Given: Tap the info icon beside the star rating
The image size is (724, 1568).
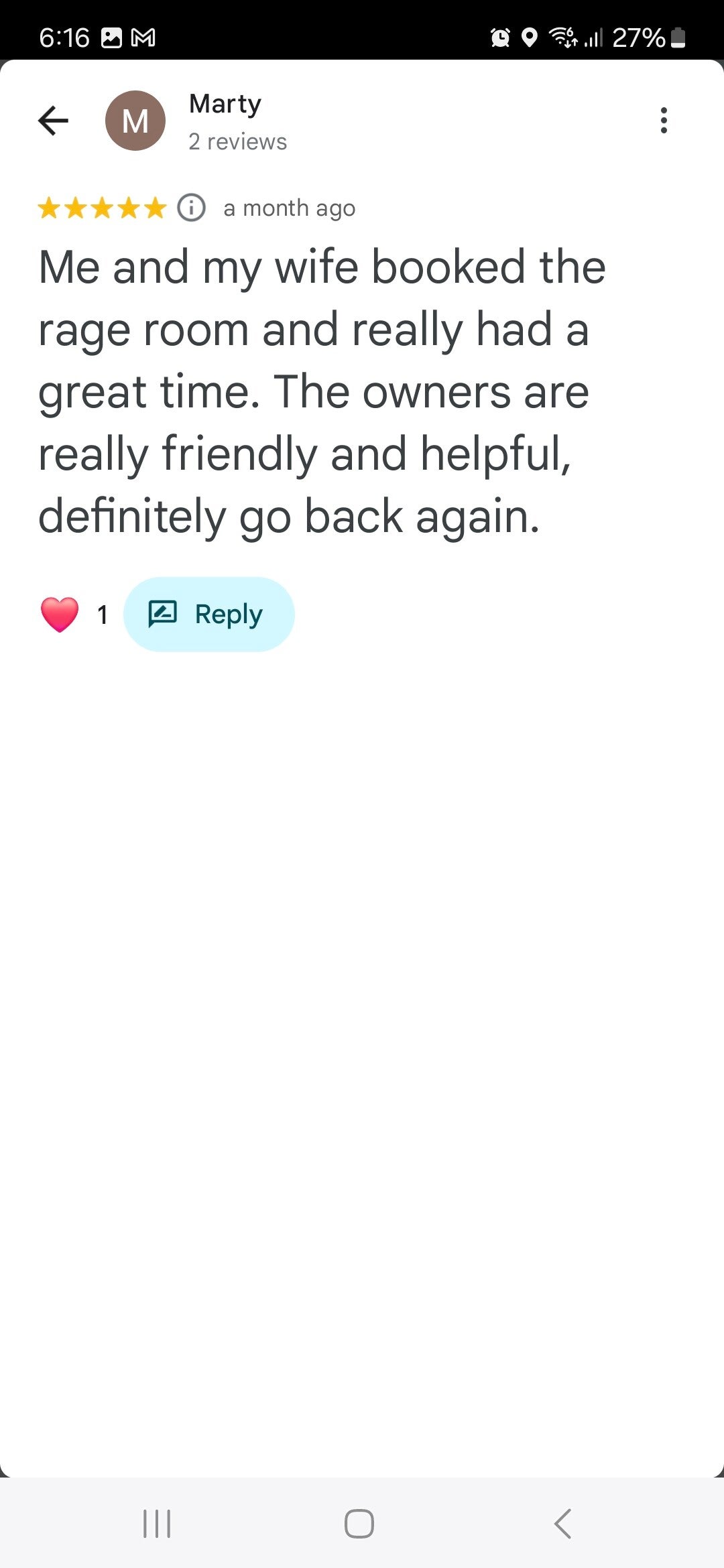Looking at the screenshot, I should point(191,208).
